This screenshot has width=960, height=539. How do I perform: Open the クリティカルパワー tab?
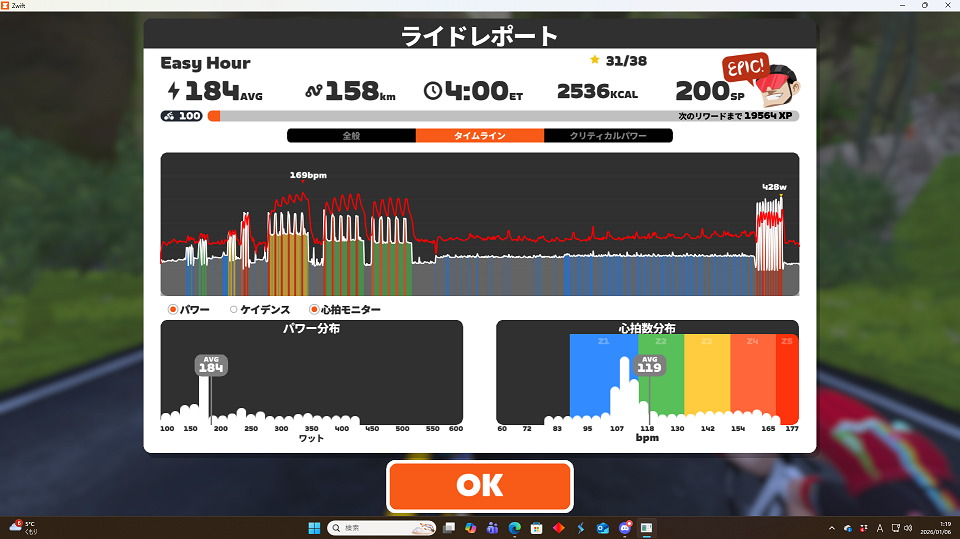coord(608,136)
